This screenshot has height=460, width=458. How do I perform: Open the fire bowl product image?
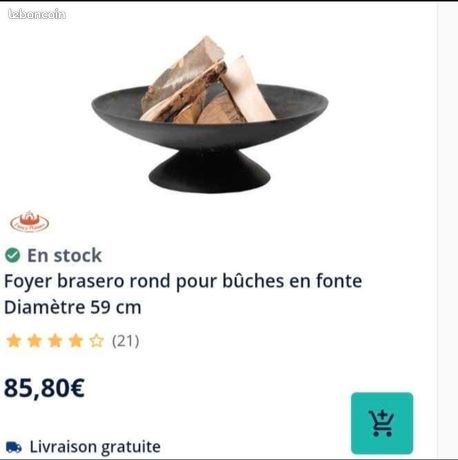click(210, 114)
